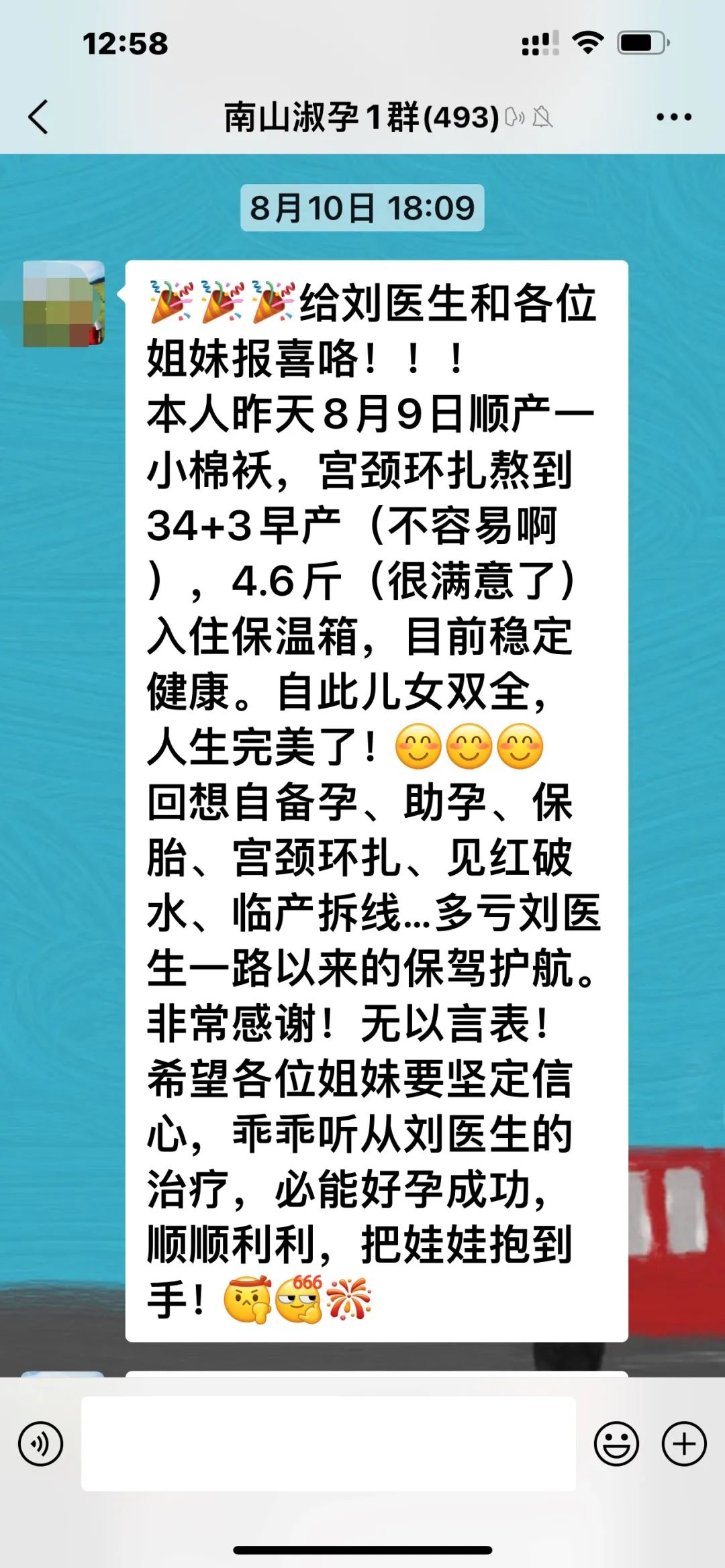725x1568 pixels.
Task: Go back from the group chat
Action: point(39,117)
